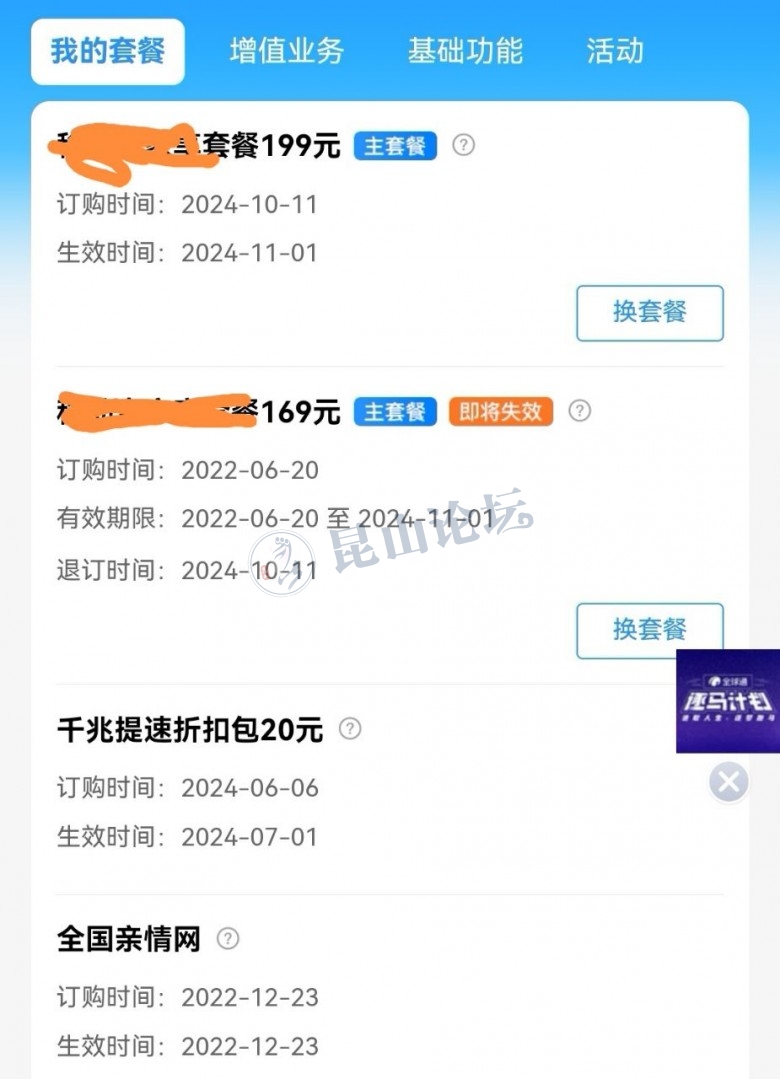Dismiss the floating promo banner

[x=728, y=782]
